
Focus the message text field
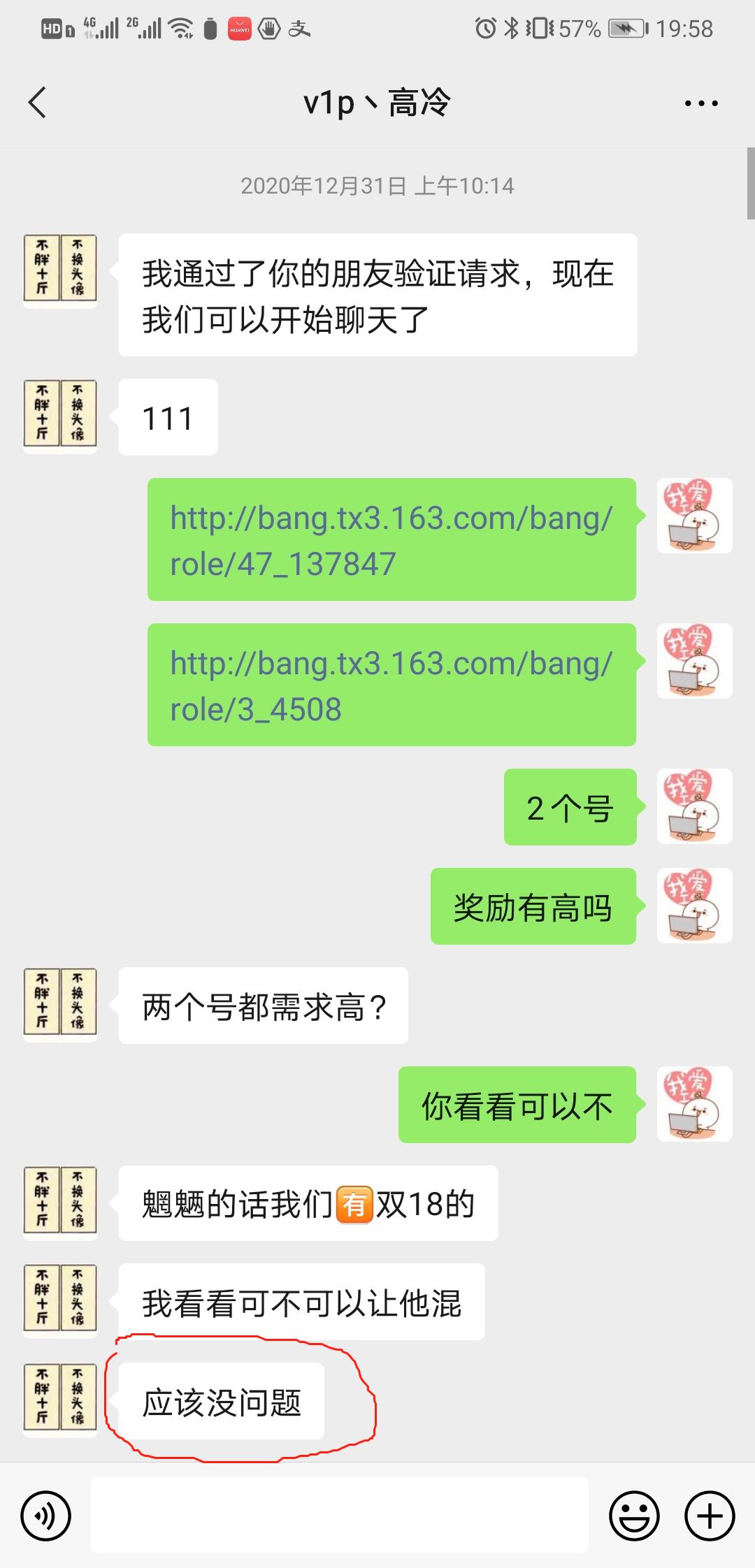pos(339,1517)
